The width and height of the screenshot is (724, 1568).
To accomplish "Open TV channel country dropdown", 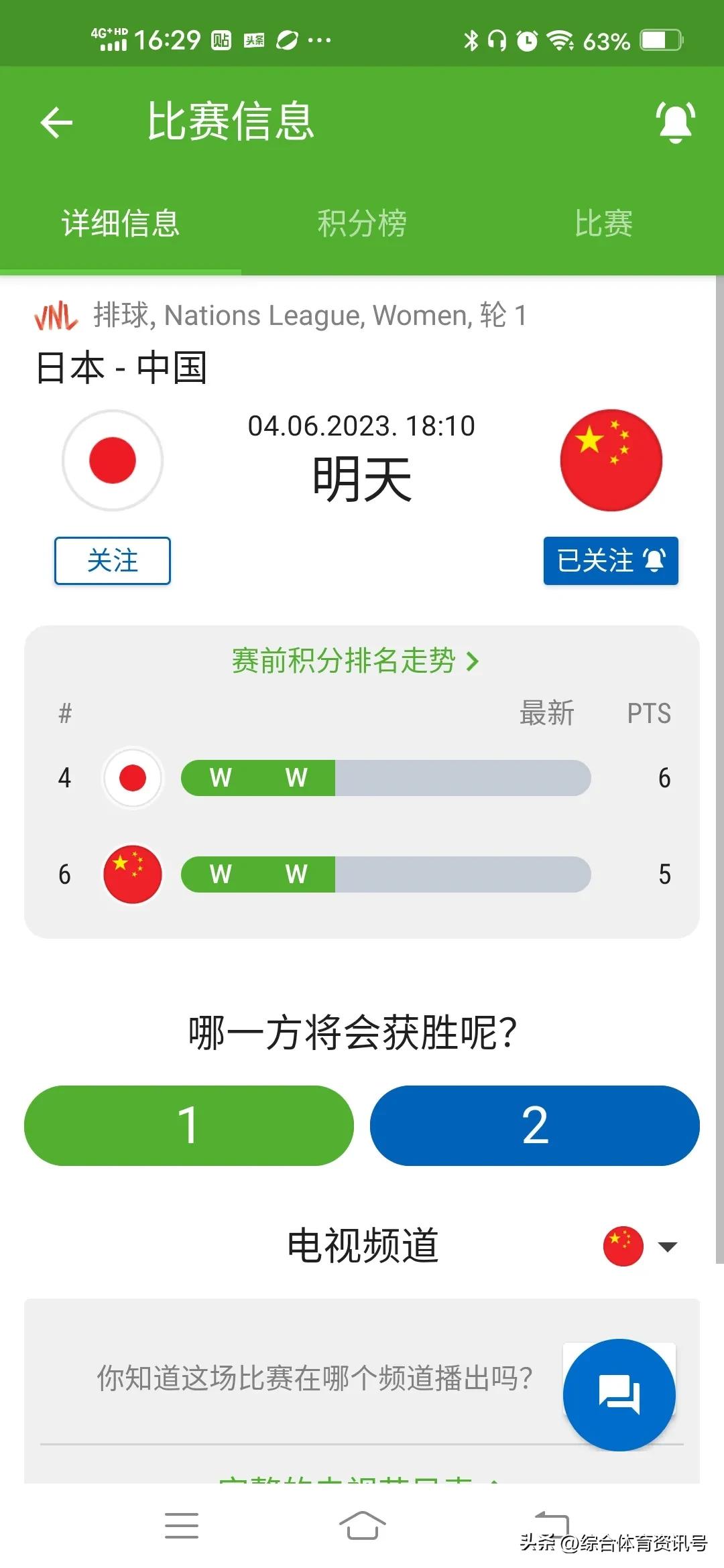I will coord(641,1246).
